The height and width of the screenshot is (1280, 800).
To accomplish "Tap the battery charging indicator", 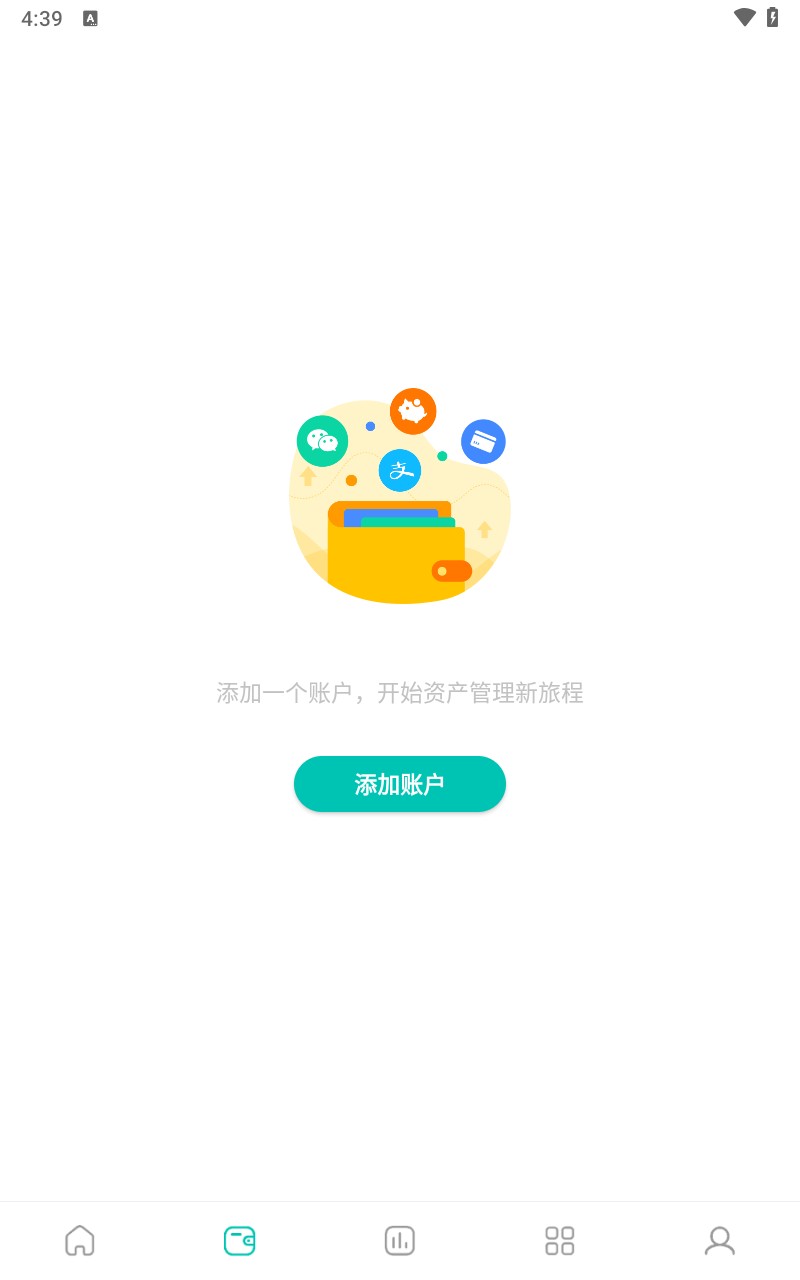I will [x=771, y=17].
